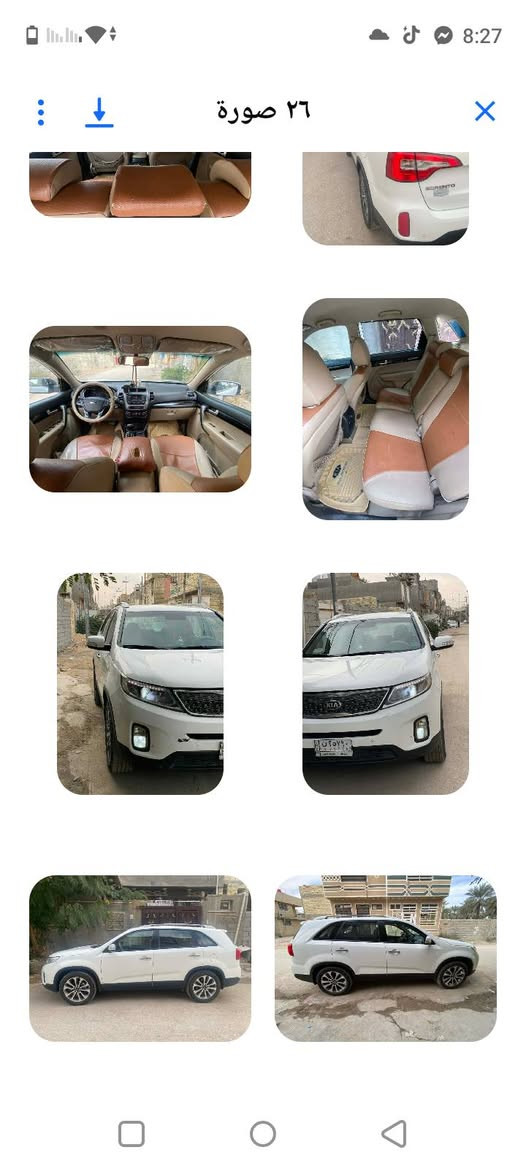Open the rear taillight photo
Image resolution: width=526 pixels, height=1169 pixels.
(385, 198)
